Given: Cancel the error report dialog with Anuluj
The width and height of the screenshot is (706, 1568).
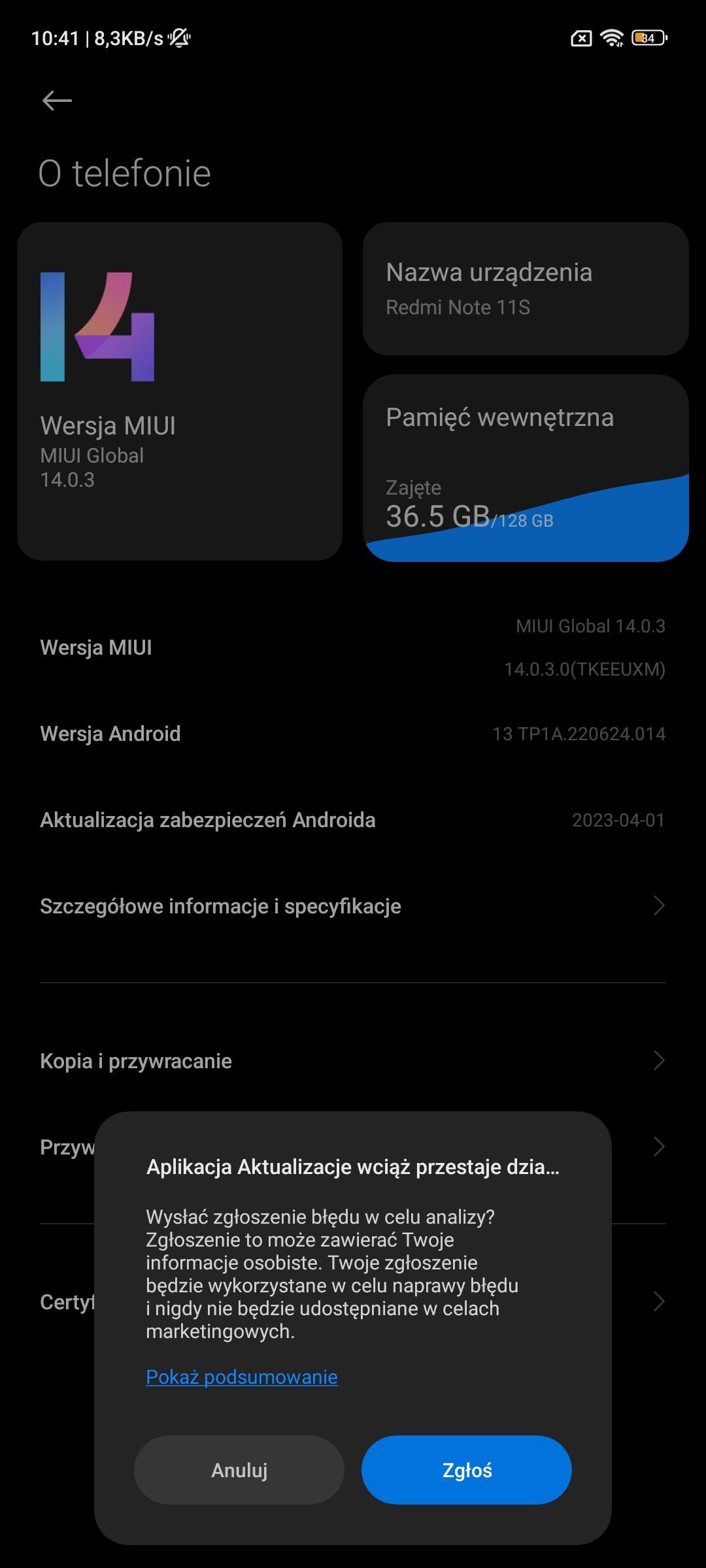Looking at the screenshot, I should tap(239, 1470).
